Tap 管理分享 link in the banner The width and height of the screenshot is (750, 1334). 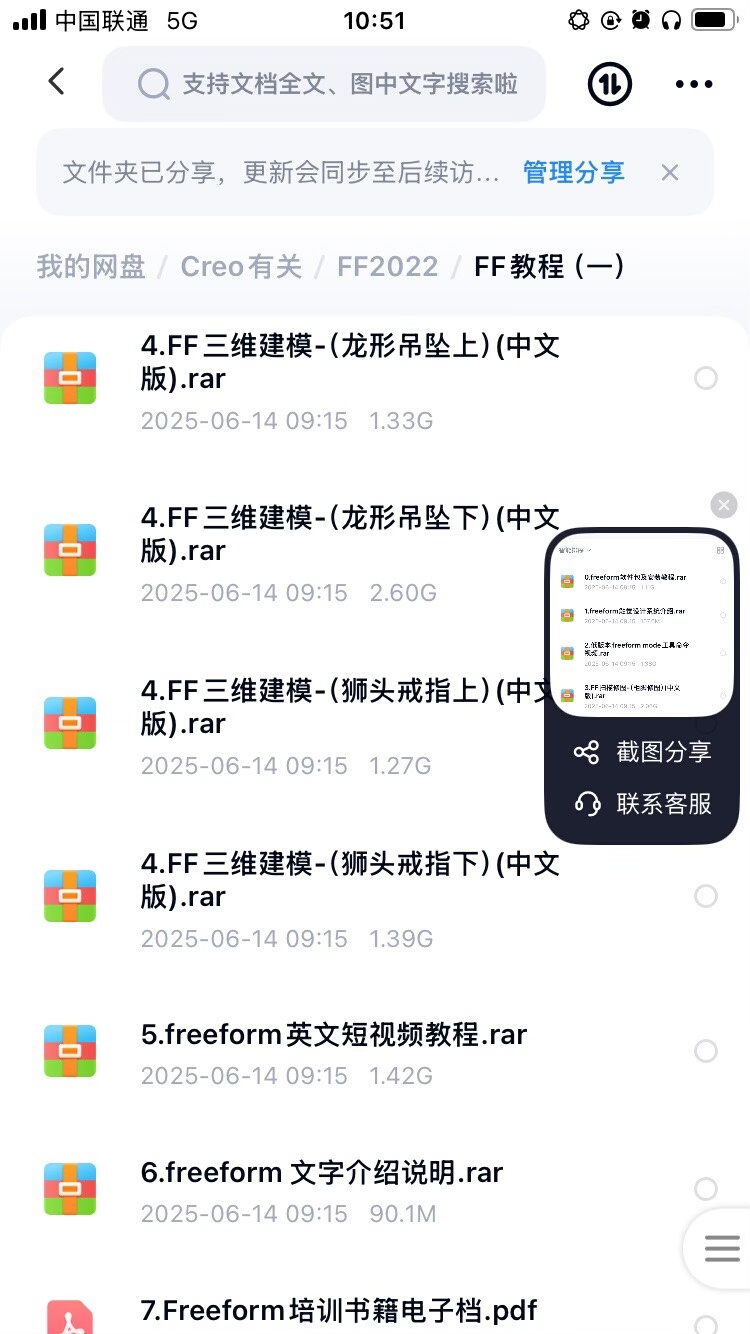pyautogui.click(x=573, y=172)
